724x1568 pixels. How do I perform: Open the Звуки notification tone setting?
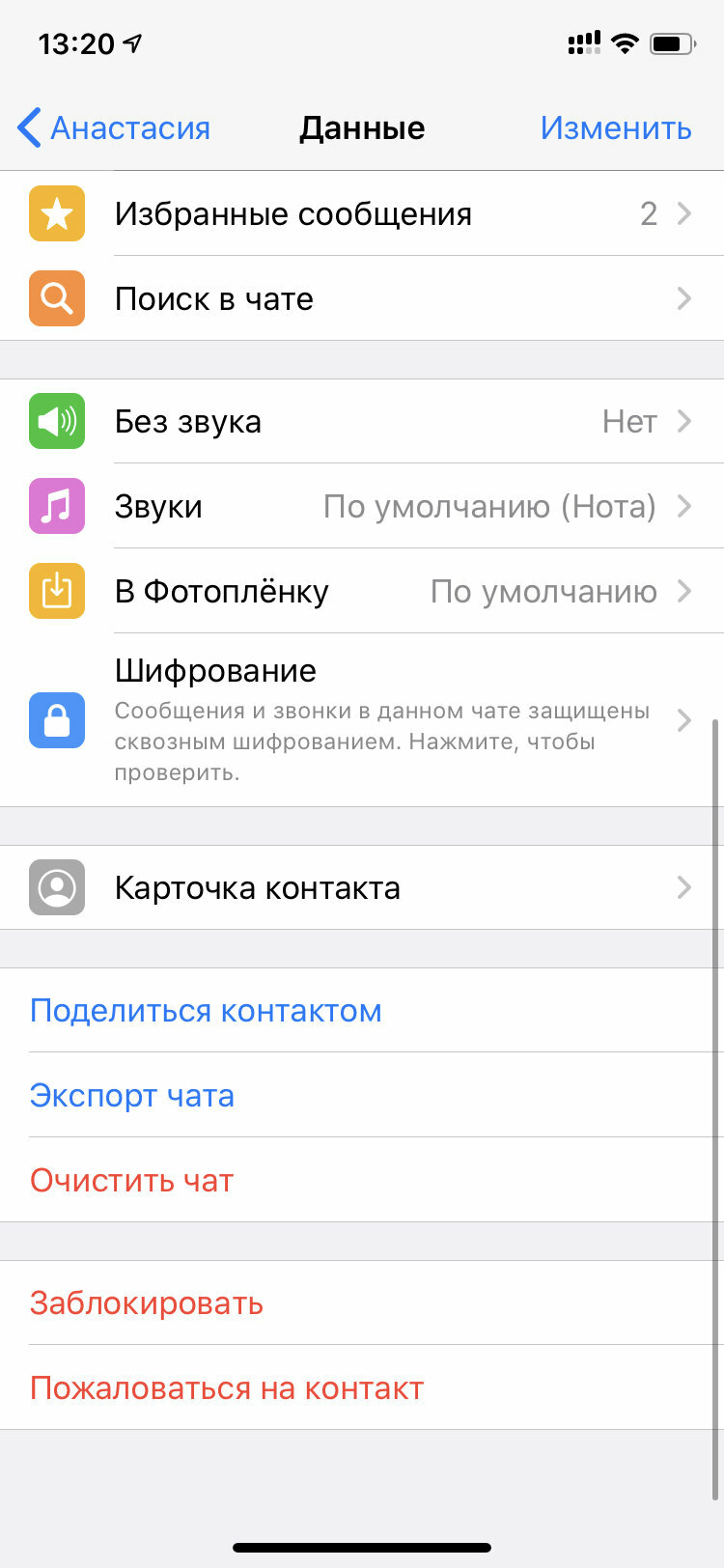362,506
